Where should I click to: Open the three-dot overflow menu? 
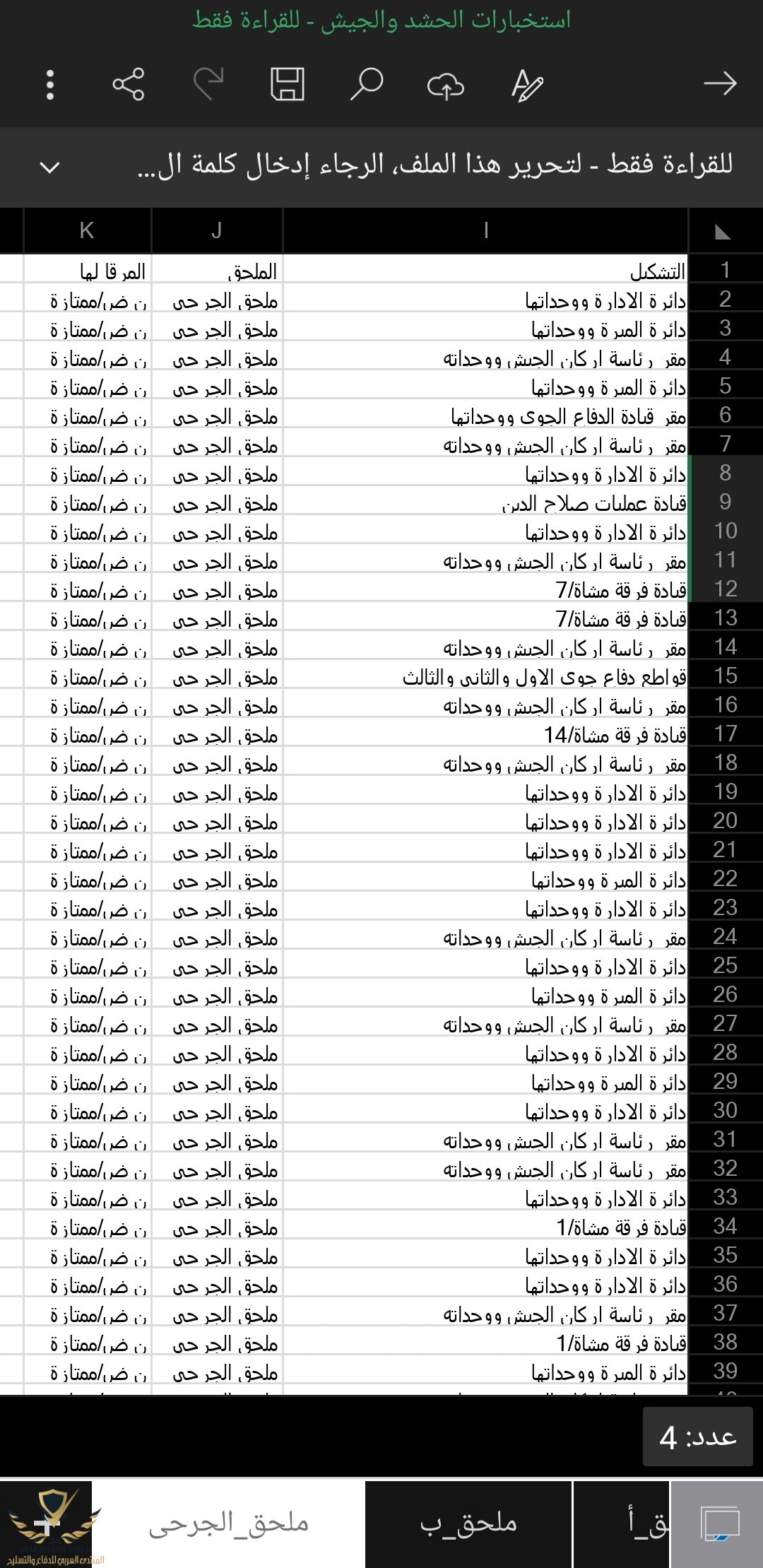(x=50, y=84)
